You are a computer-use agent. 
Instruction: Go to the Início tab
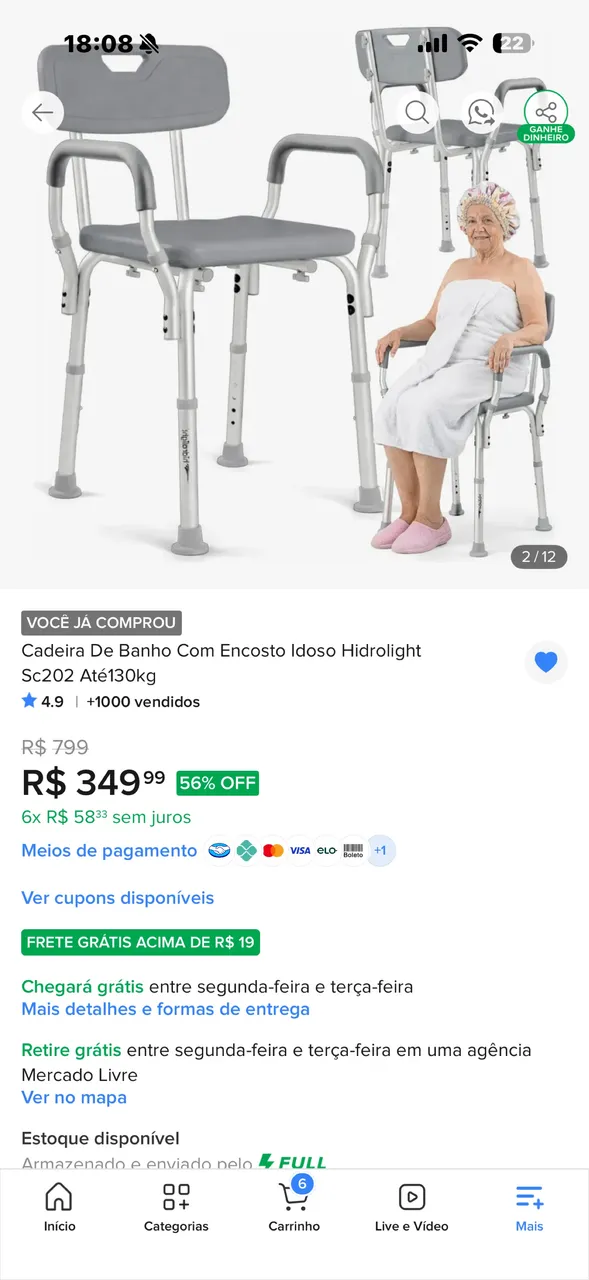(x=59, y=1208)
